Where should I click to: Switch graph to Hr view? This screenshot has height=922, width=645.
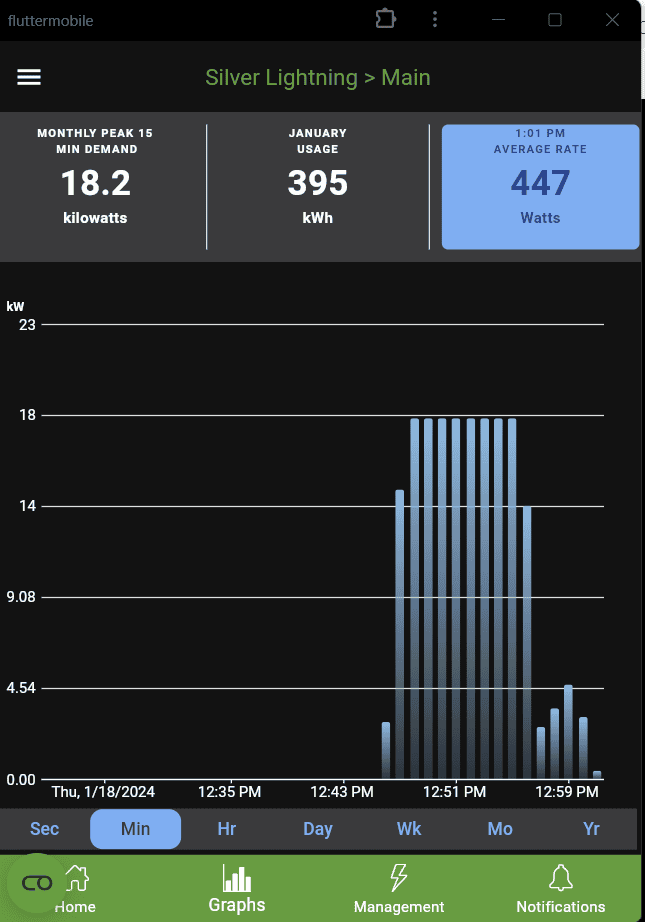227,829
